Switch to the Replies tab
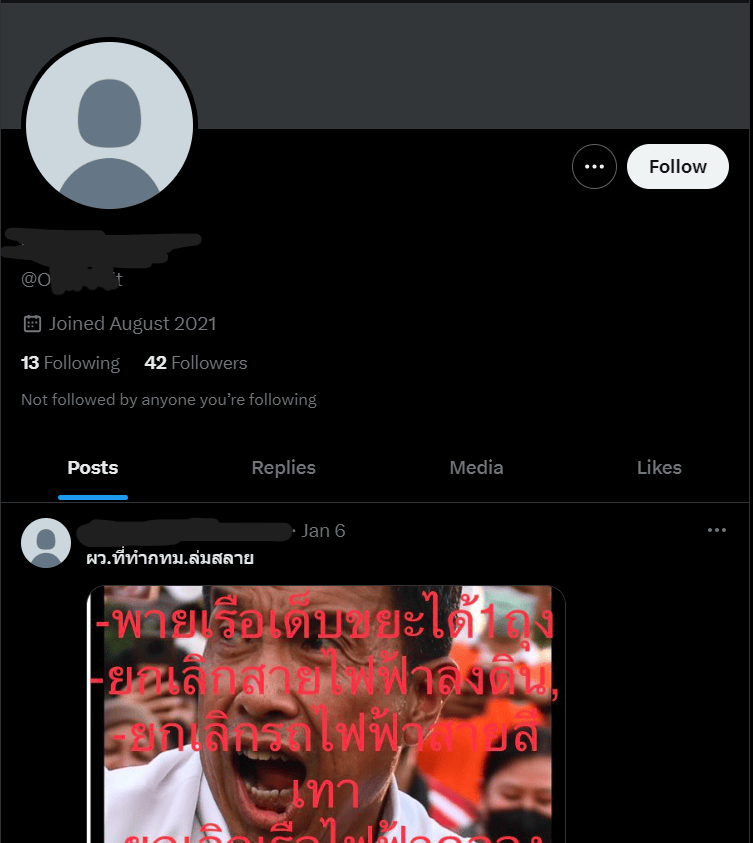 point(283,468)
